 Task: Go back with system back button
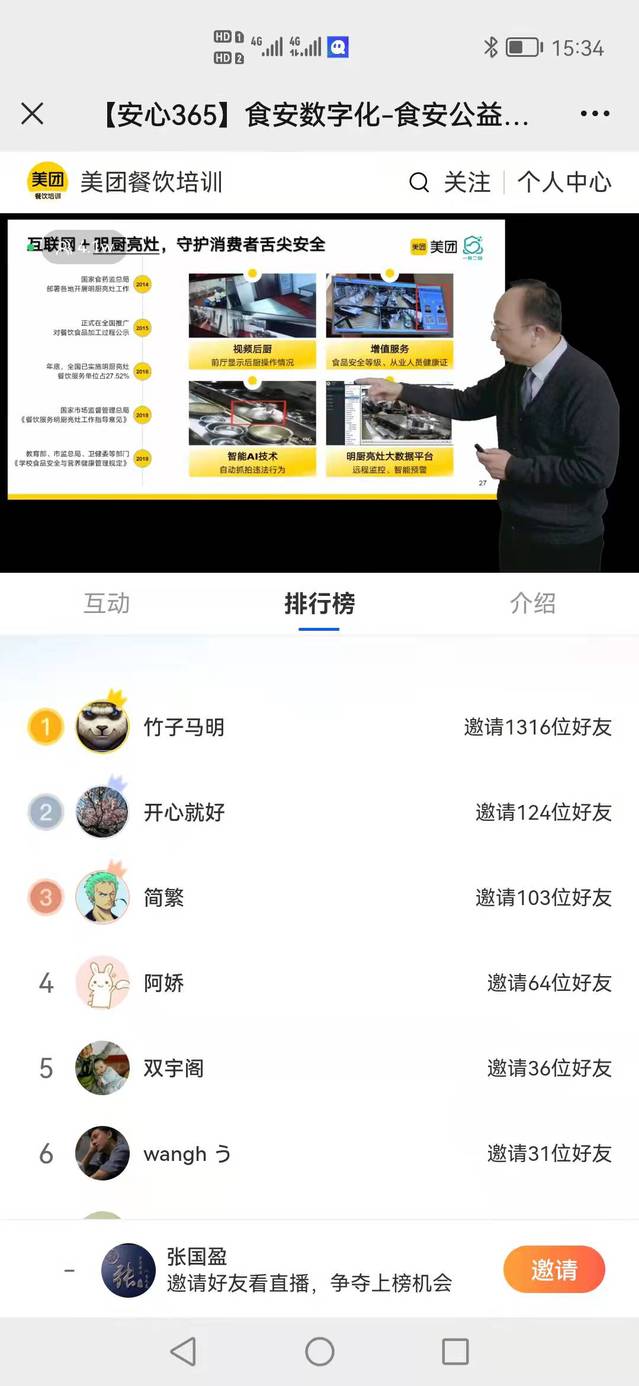click(x=183, y=1352)
